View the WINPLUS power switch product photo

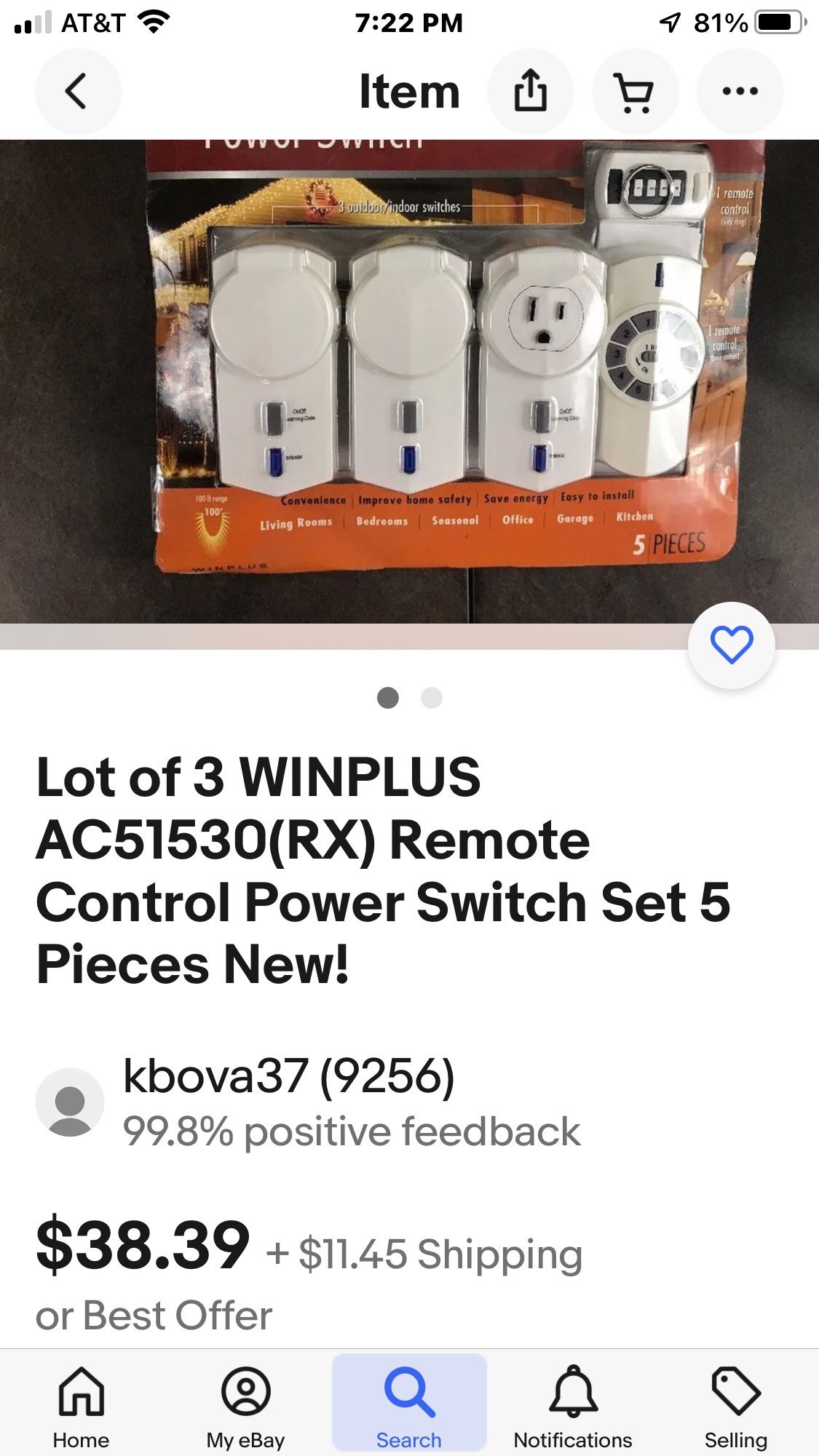pyautogui.click(x=408, y=378)
